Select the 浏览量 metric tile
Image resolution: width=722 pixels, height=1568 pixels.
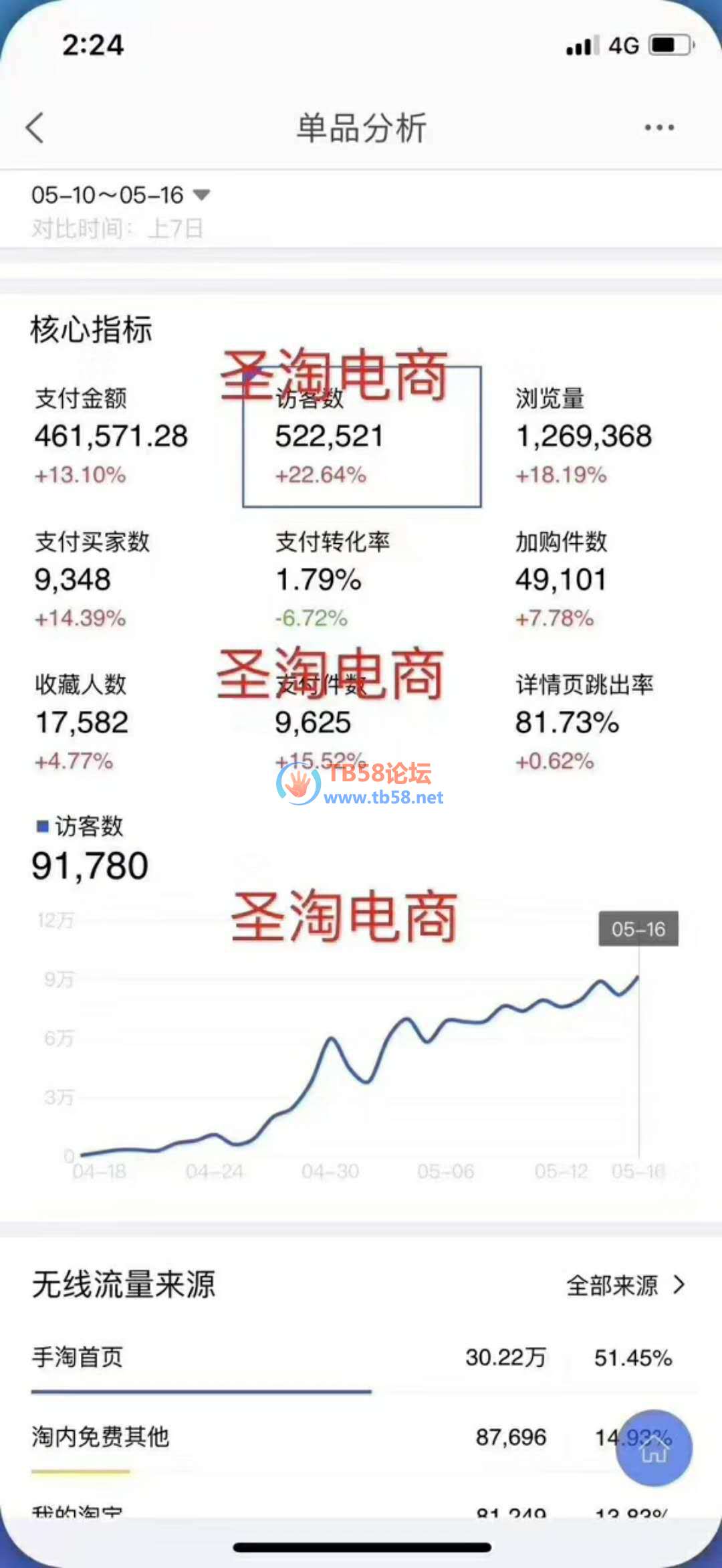click(583, 435)
